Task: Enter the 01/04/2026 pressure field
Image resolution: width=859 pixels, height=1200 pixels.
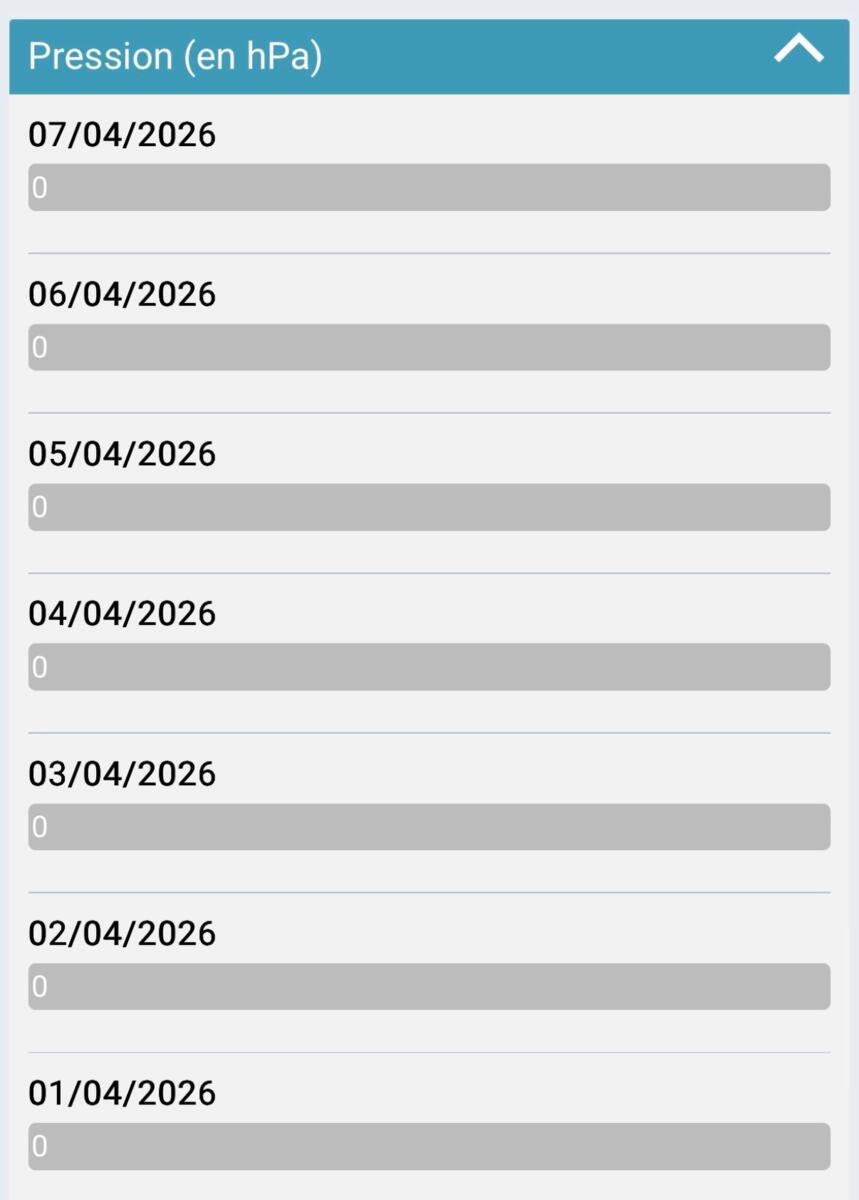Action: click(x=429, y=1146)
